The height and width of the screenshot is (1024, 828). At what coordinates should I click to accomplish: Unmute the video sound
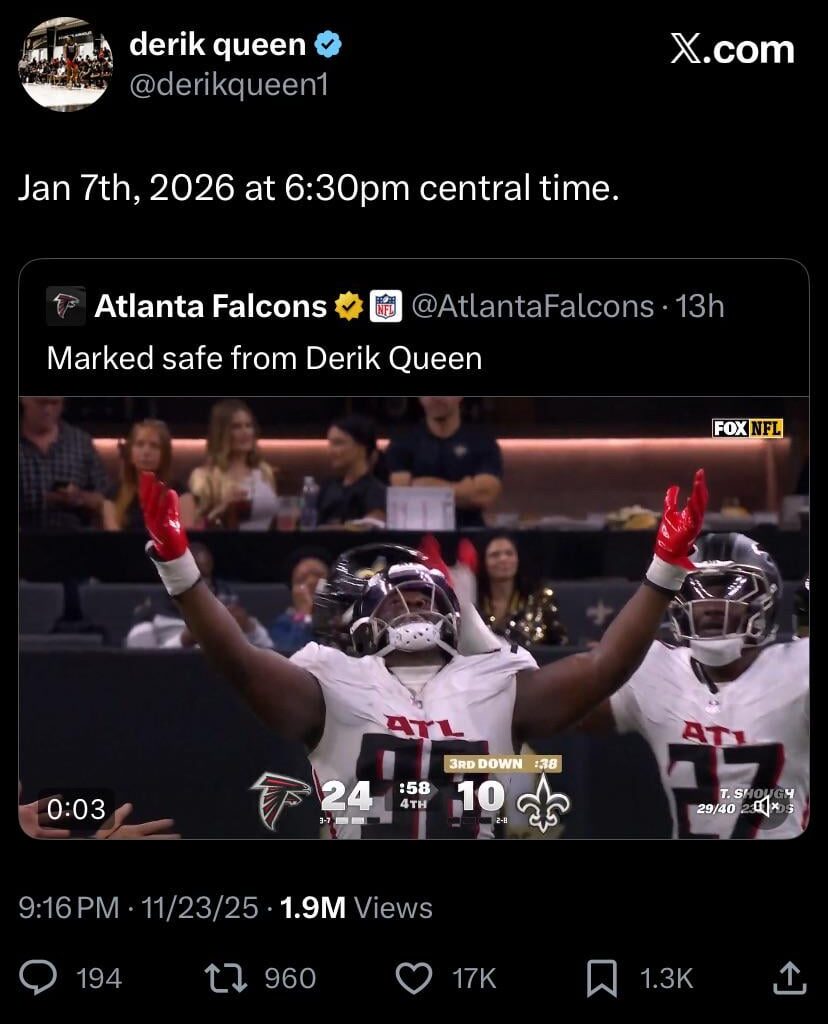(769, 806)
